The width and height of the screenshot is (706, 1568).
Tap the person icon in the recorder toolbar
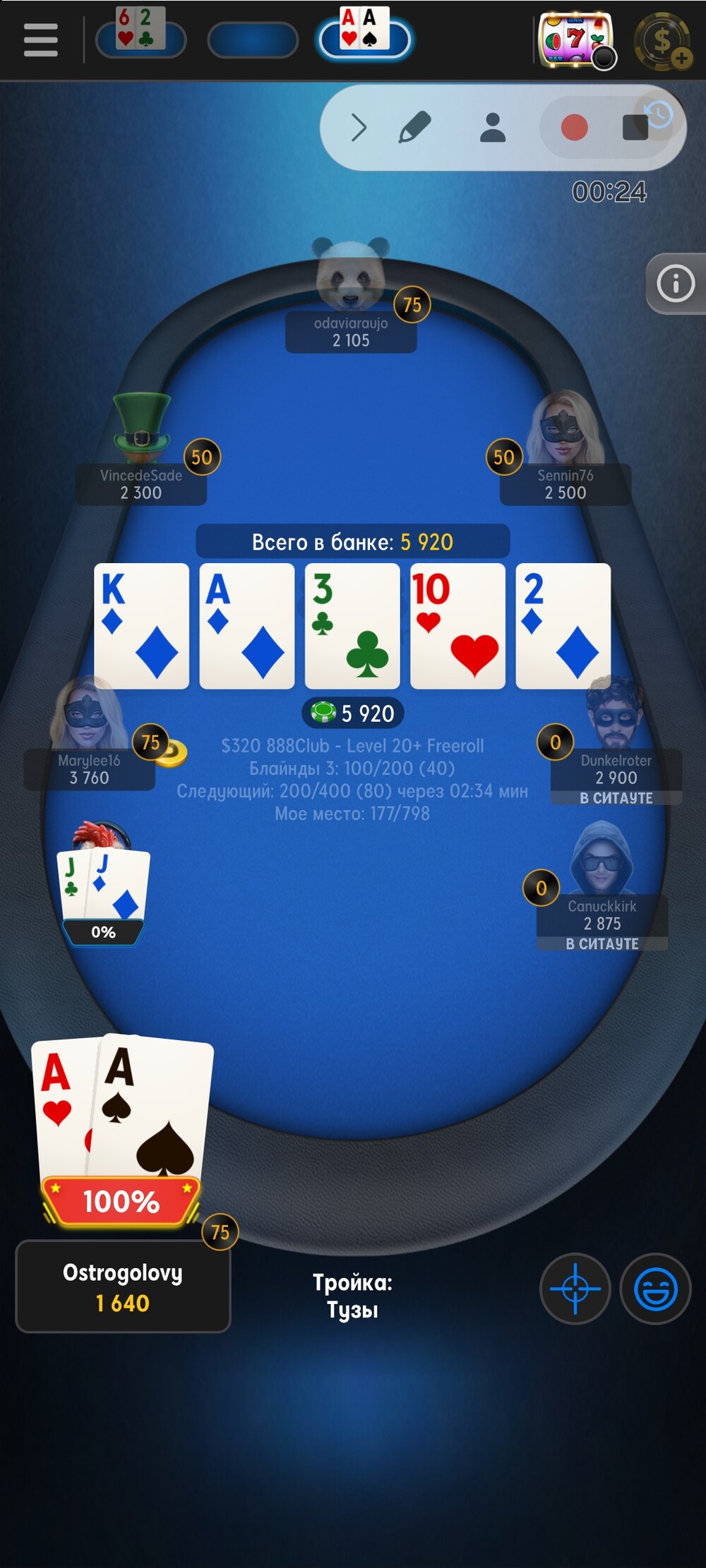tap(492, 128)
